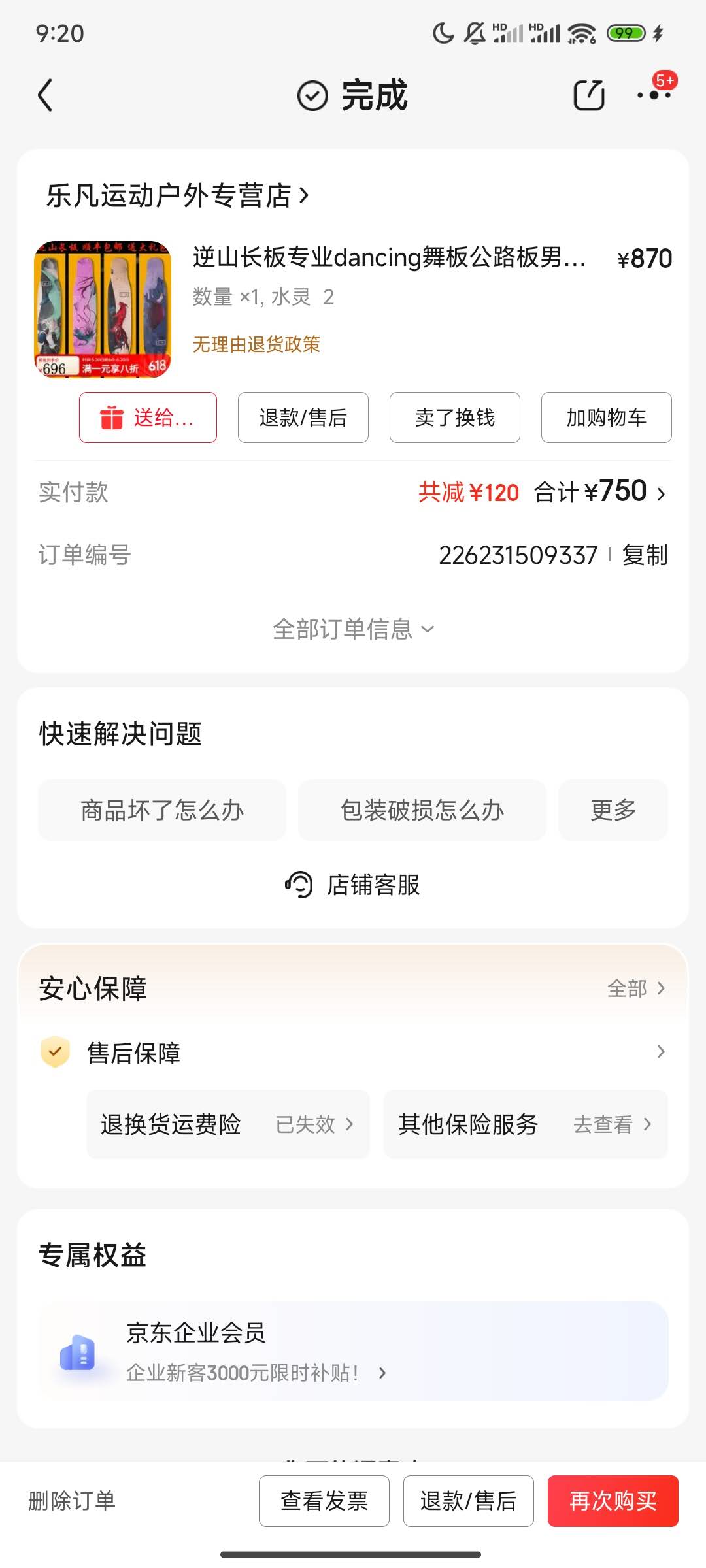Open the longboard product thumbnail

103,309
